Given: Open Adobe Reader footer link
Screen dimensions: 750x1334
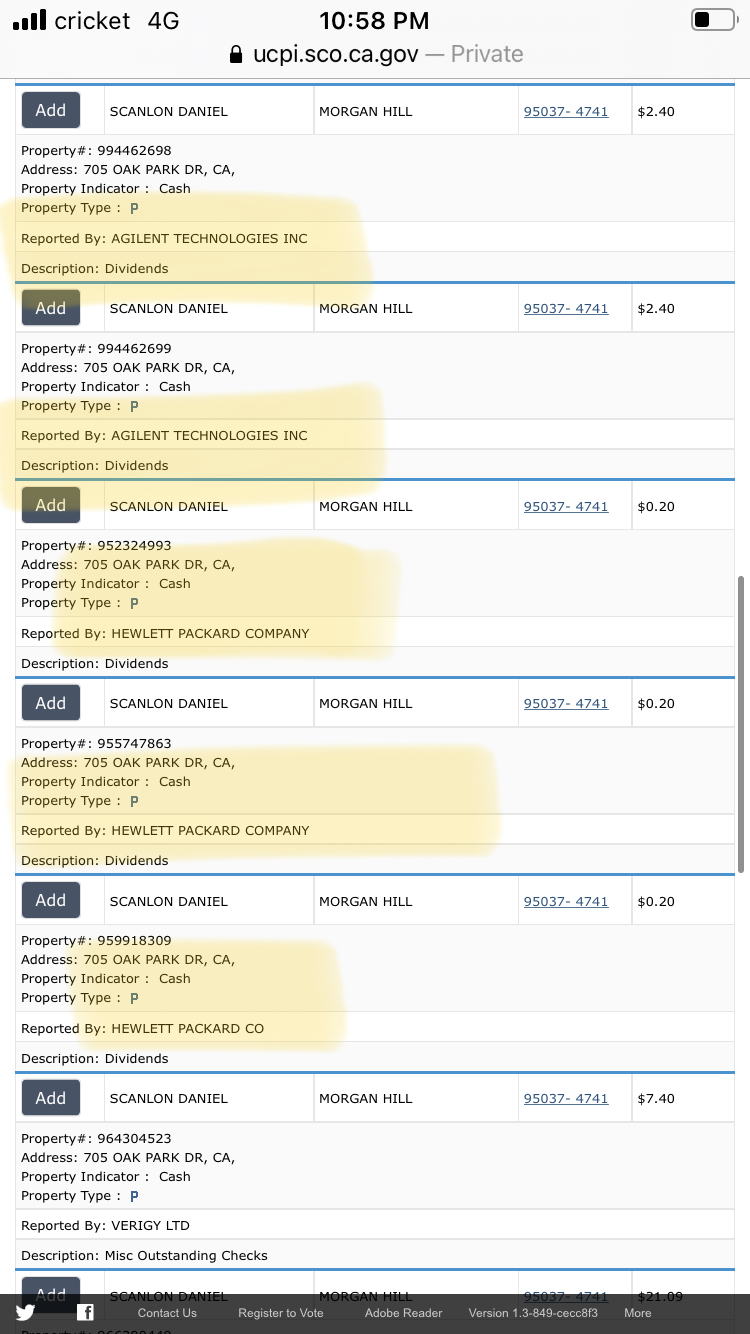Looking at the screenshot, I should (403, 1313).
